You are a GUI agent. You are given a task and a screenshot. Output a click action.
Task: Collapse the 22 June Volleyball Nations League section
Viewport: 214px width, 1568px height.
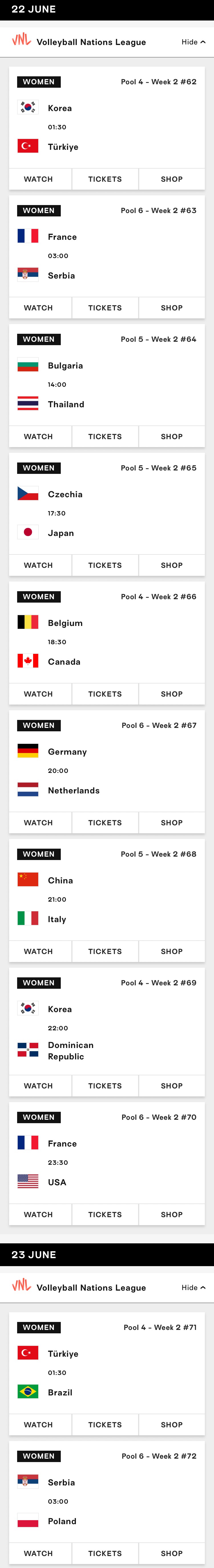pyautogui.click(x=193, y=42)
